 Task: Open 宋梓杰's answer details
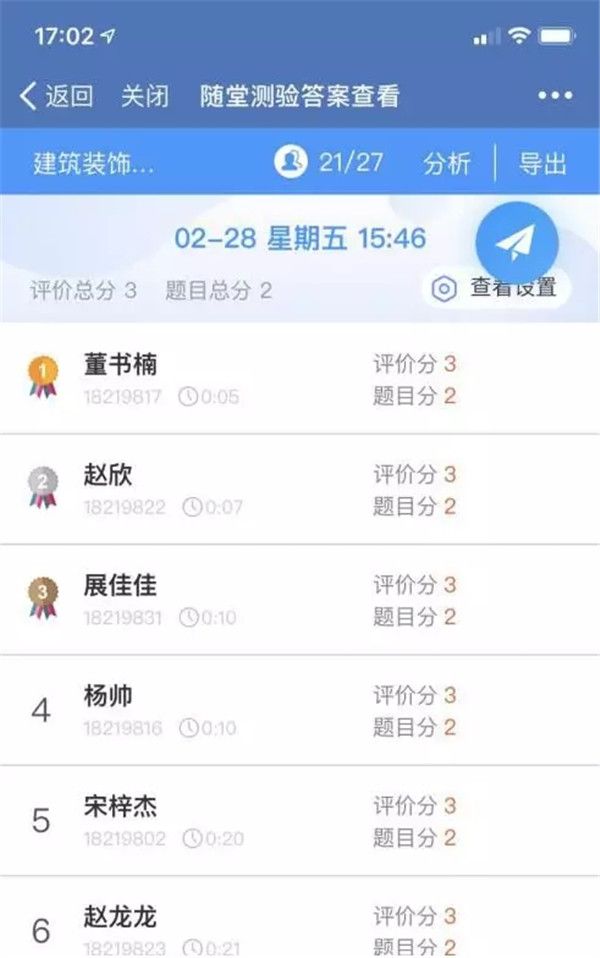(x=300, y=820)
